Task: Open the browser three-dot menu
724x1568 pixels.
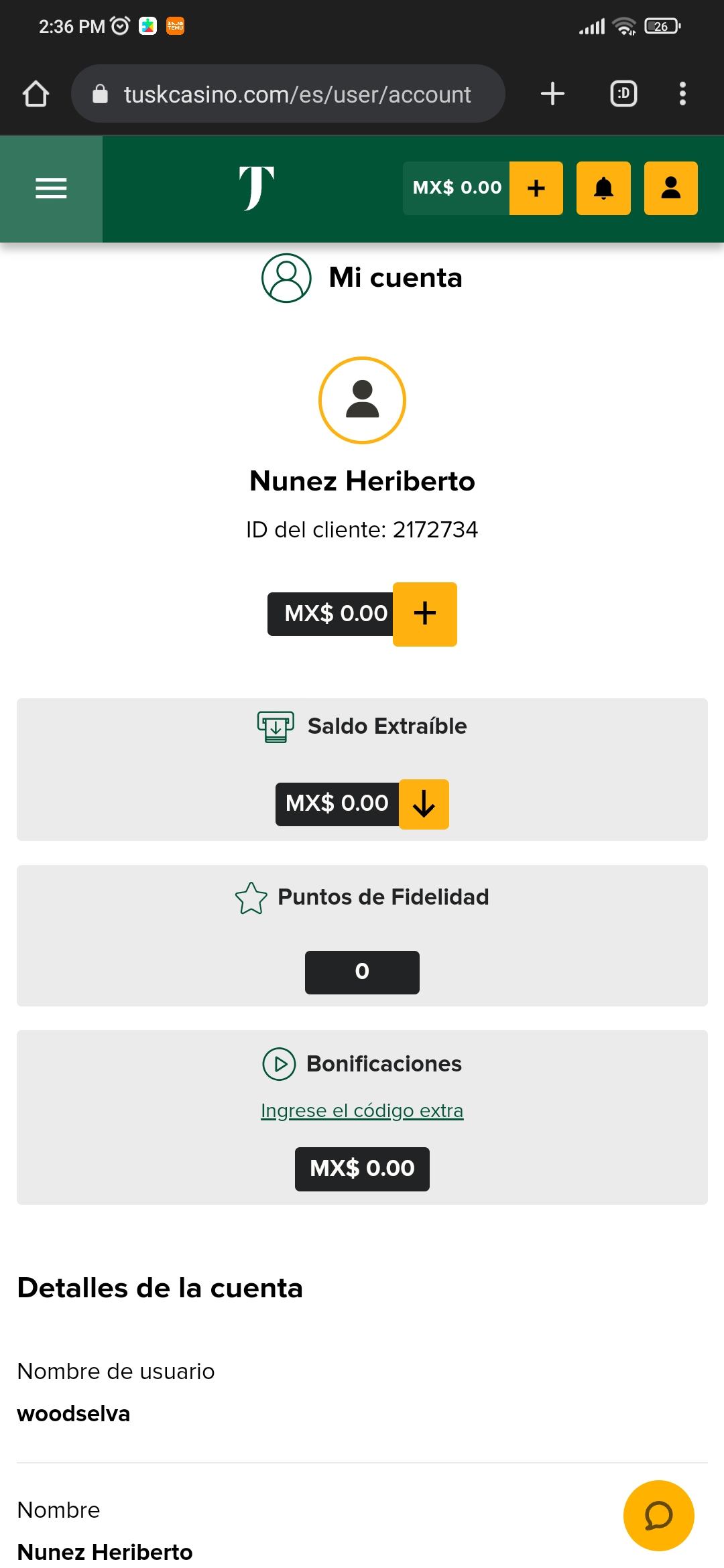Action: pos(683,93)
